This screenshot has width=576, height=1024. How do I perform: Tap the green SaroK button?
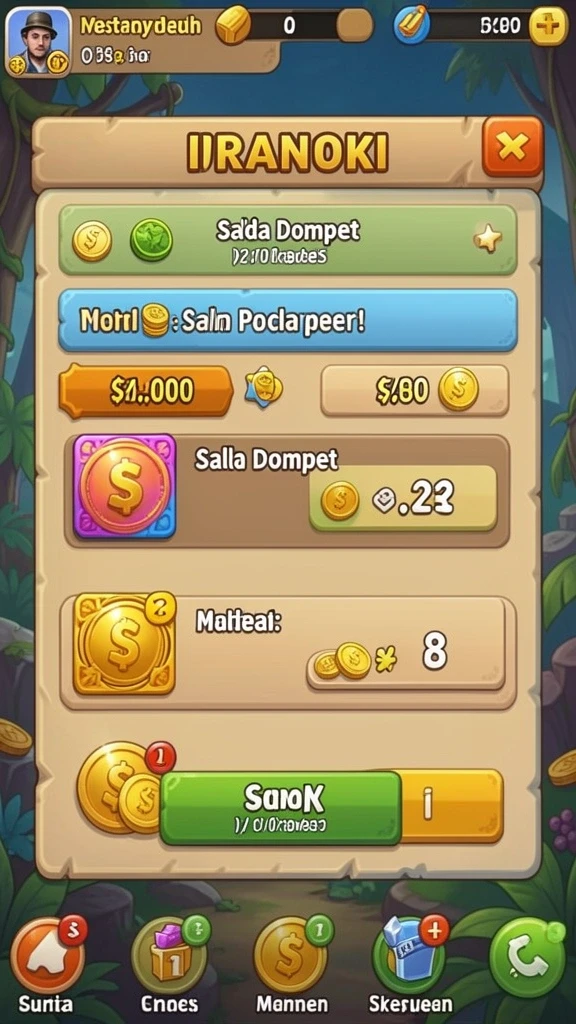click(280, 808)
